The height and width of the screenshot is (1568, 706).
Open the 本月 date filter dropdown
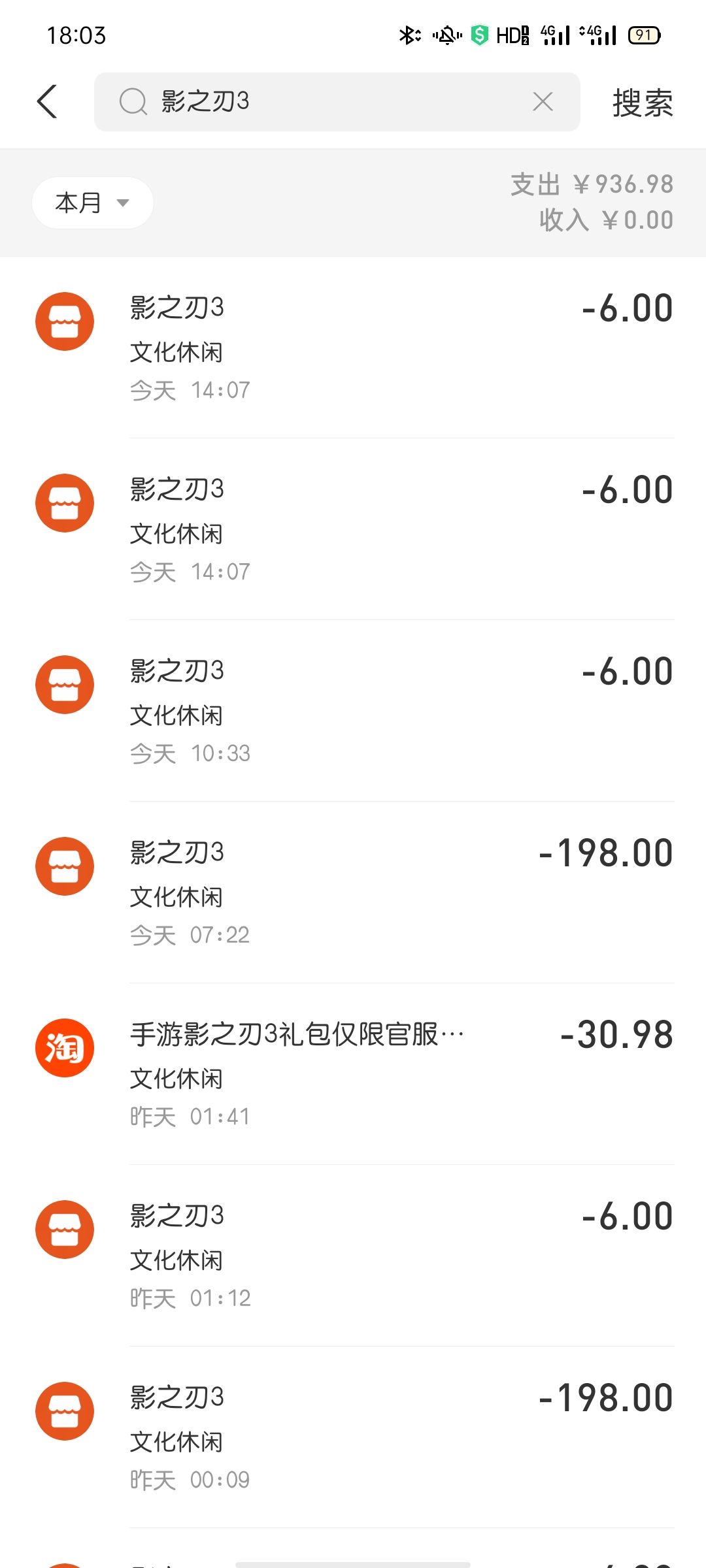pyautogui.click(x=93, y=203)
